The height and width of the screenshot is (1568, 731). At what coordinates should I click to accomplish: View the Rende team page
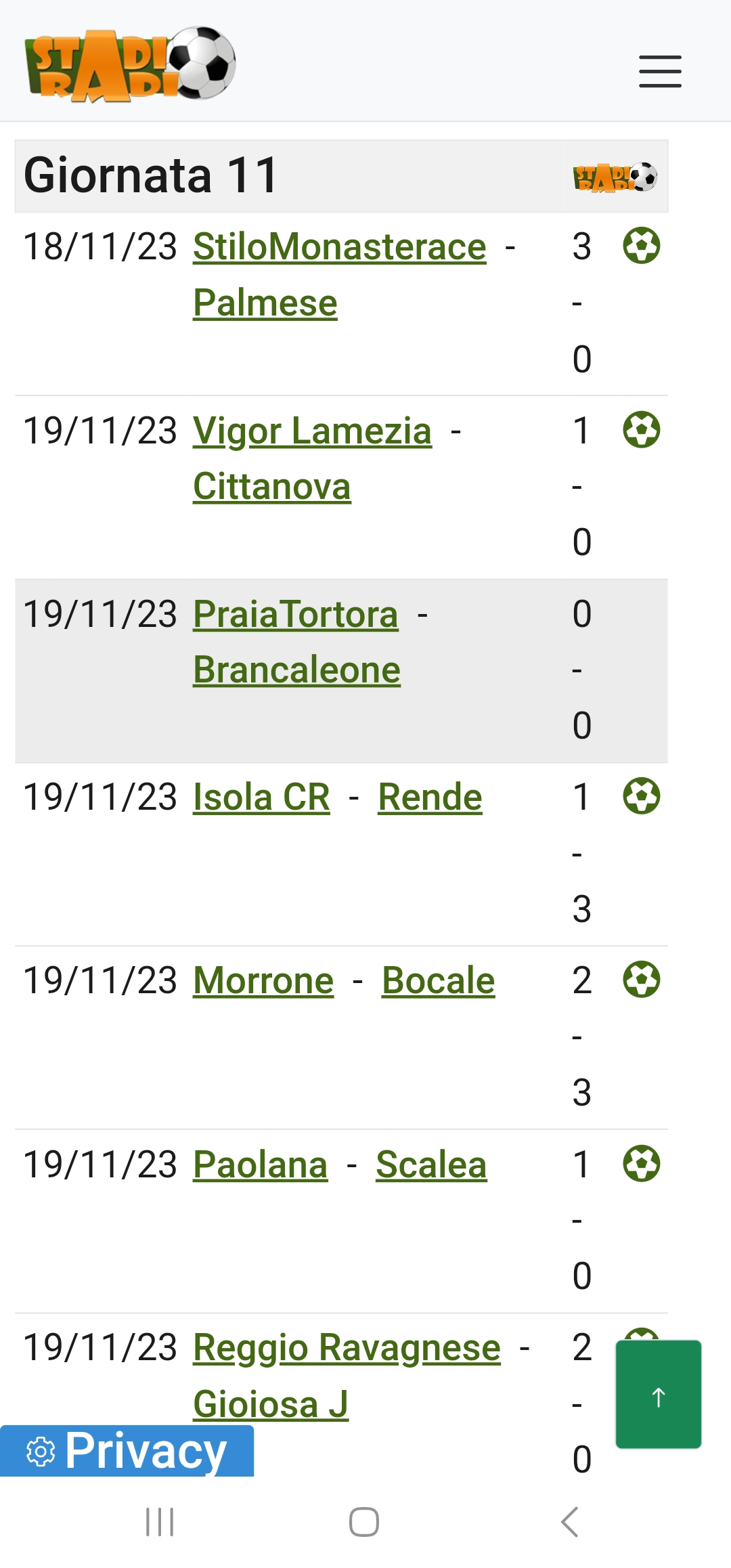pyautogui.click(x=430, y=797)
